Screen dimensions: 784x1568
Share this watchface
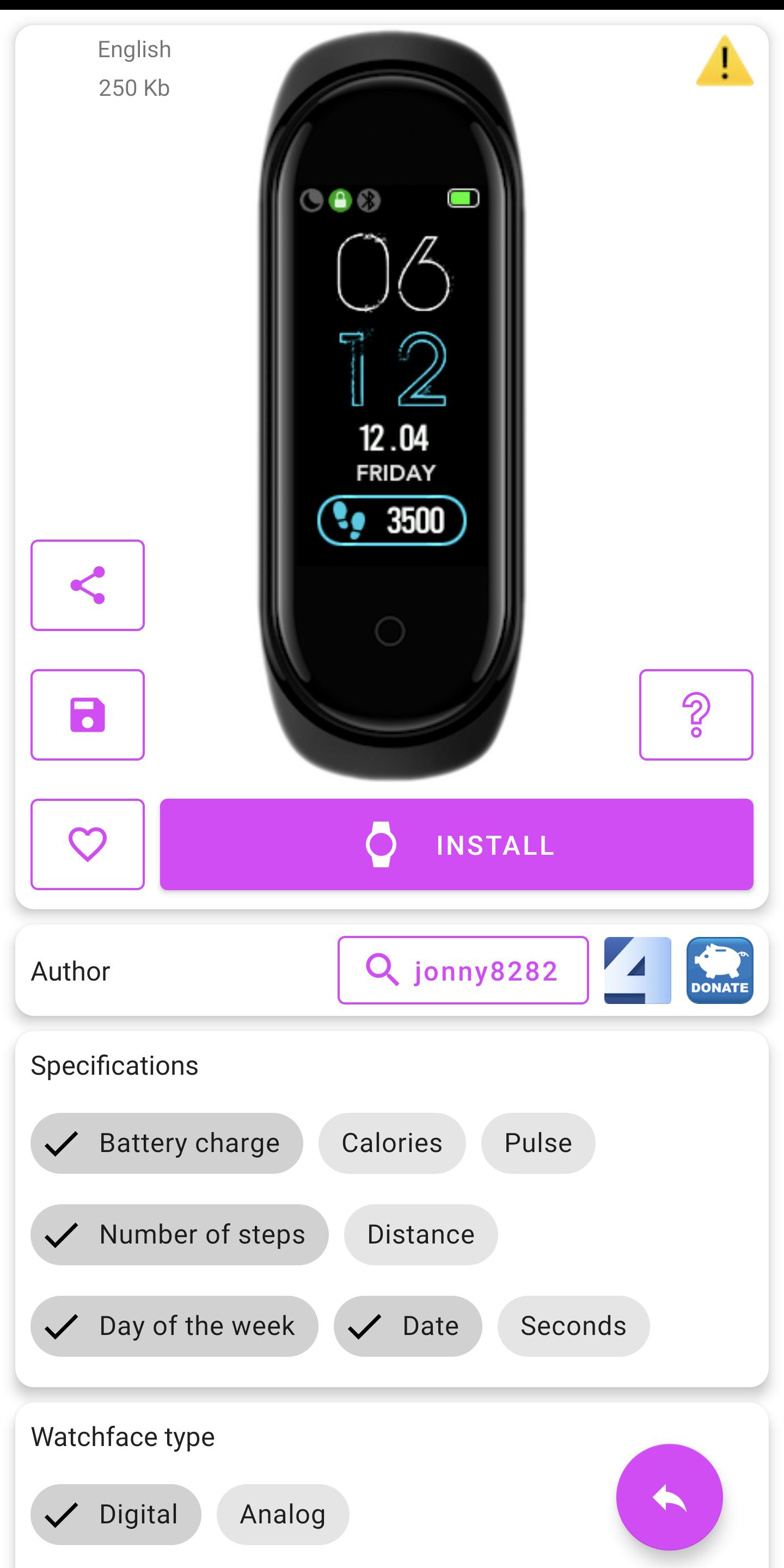87,585
